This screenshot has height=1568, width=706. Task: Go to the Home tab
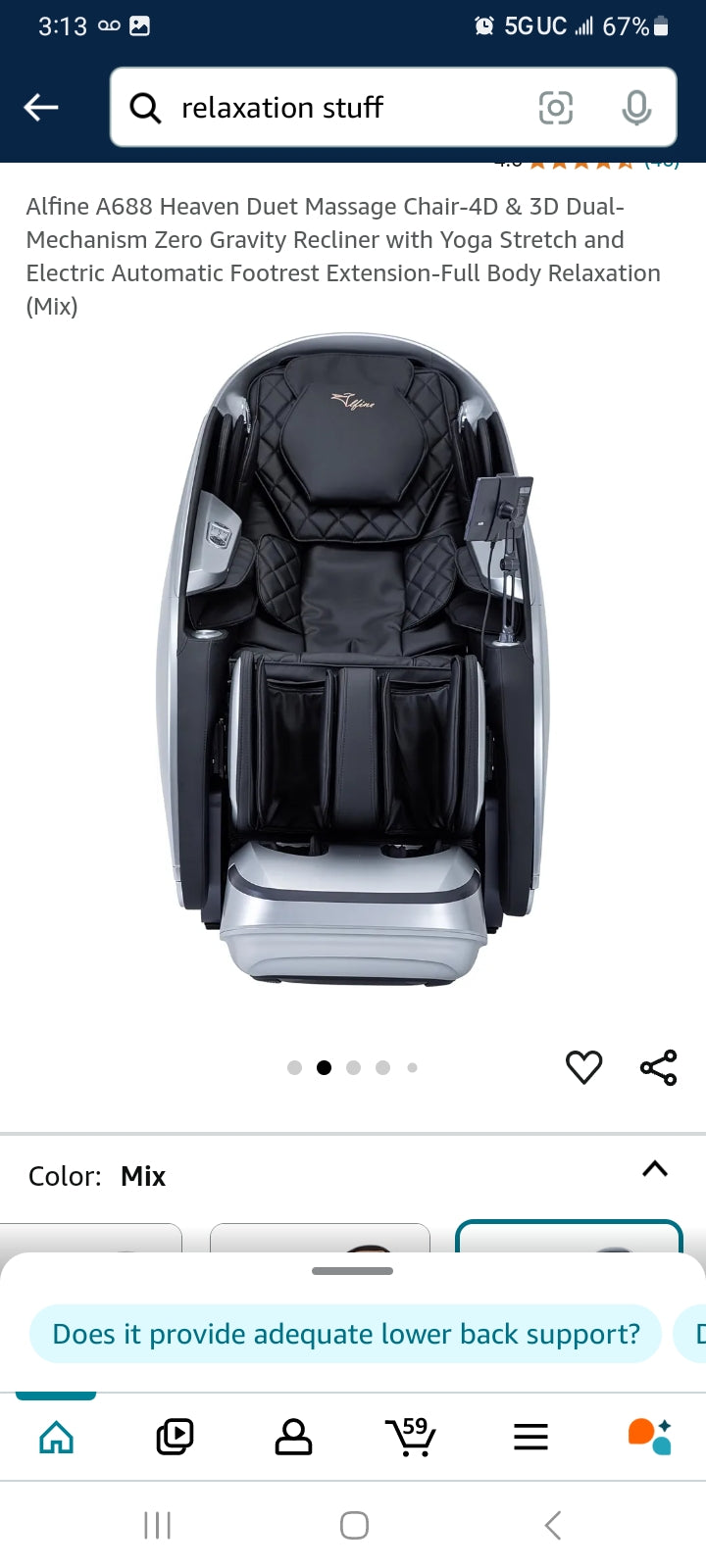point(56,1437)
